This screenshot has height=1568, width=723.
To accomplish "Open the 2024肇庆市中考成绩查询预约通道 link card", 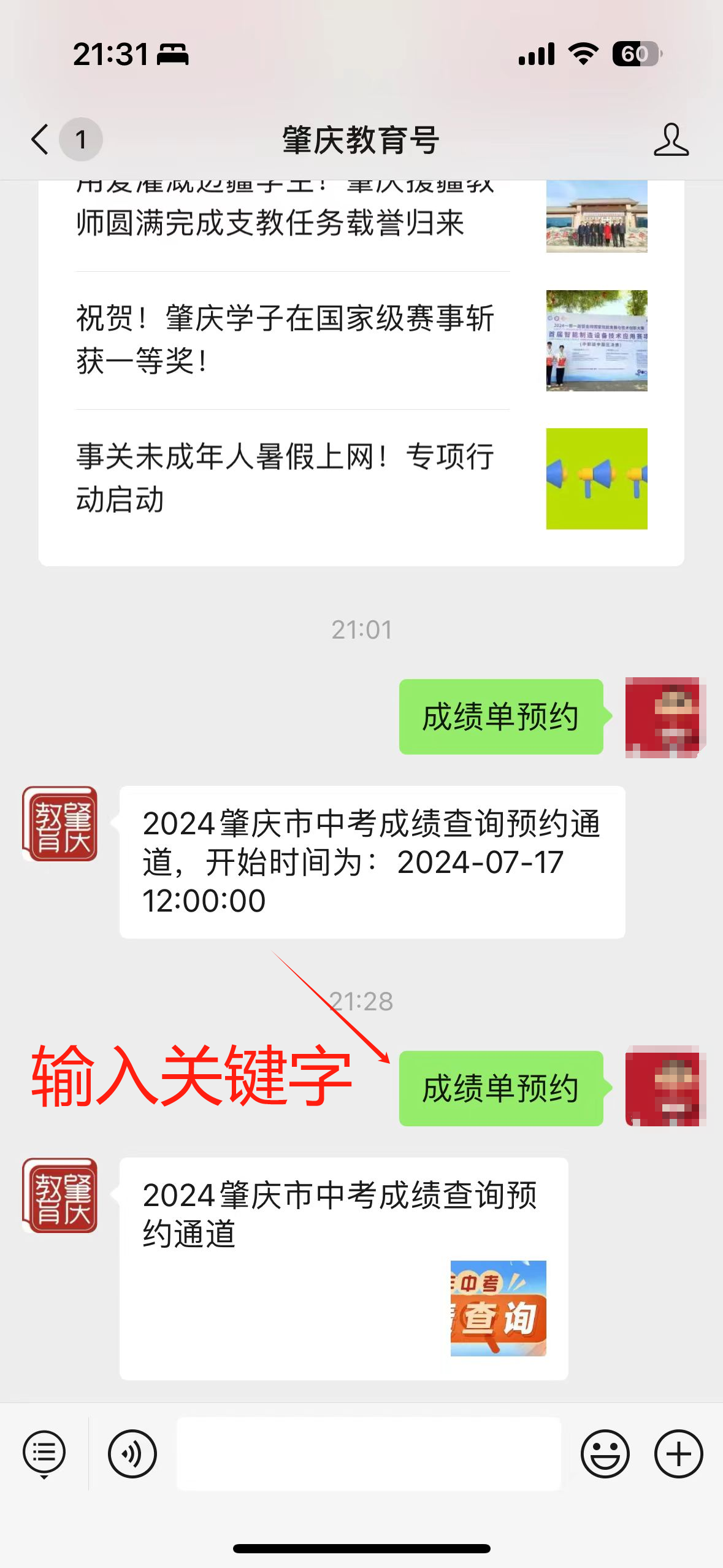I will tap(343, 1267).
